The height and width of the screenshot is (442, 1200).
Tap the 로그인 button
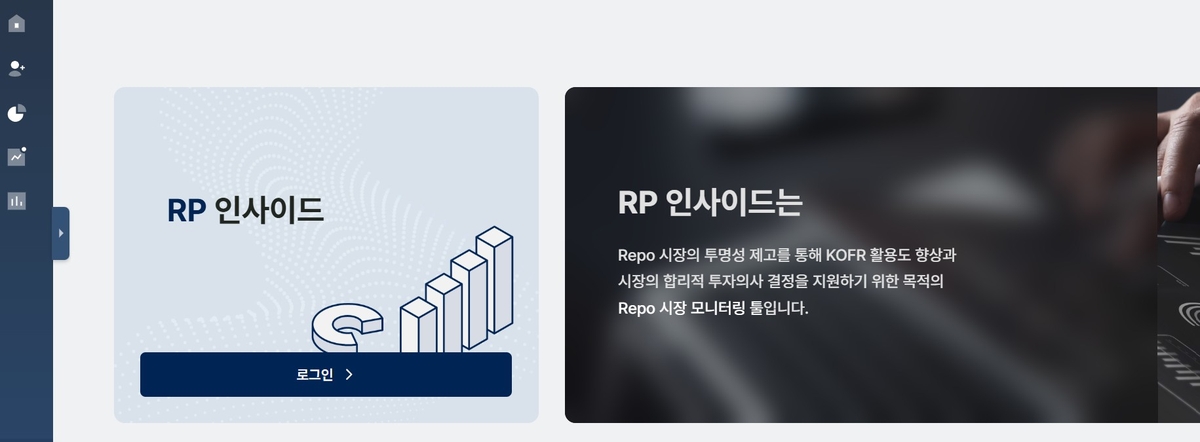point(325,375)
